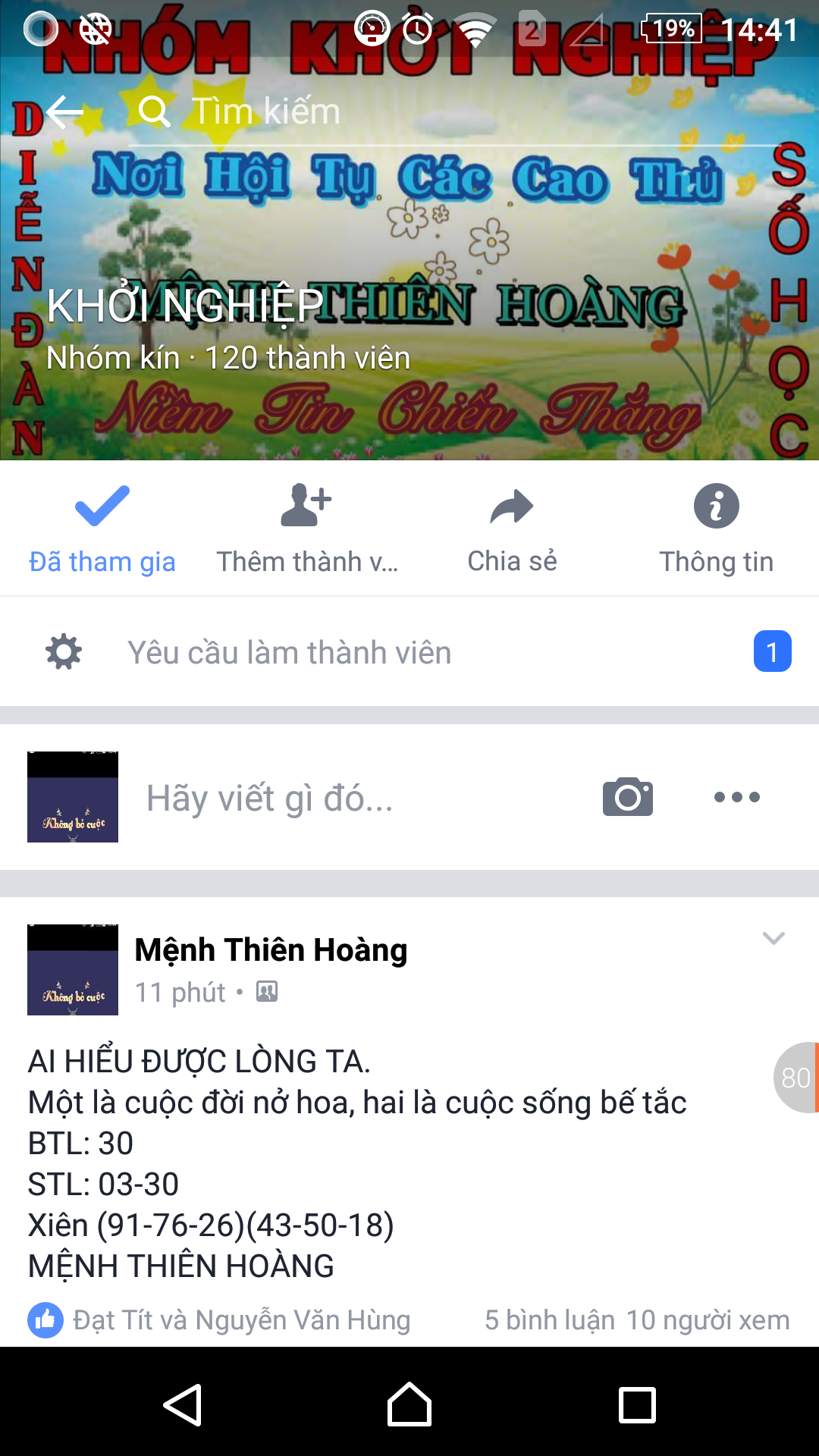
Task: View who liked: Đạt Tít và Nguyễn Văn Hùng
Action: point(241,1320)
